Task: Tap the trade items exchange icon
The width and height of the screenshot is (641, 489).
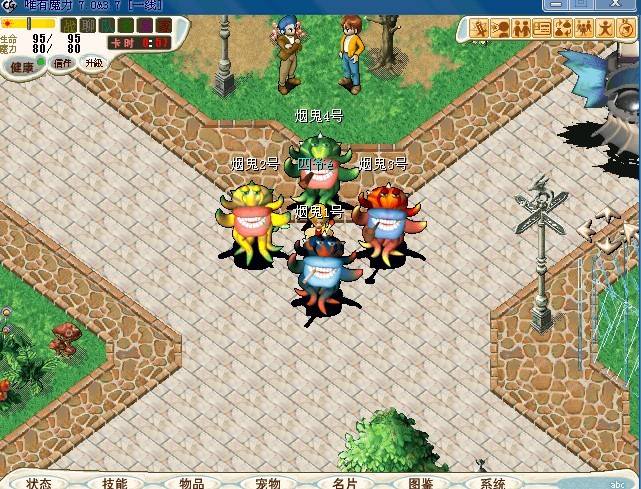Action: pos(563,28)
